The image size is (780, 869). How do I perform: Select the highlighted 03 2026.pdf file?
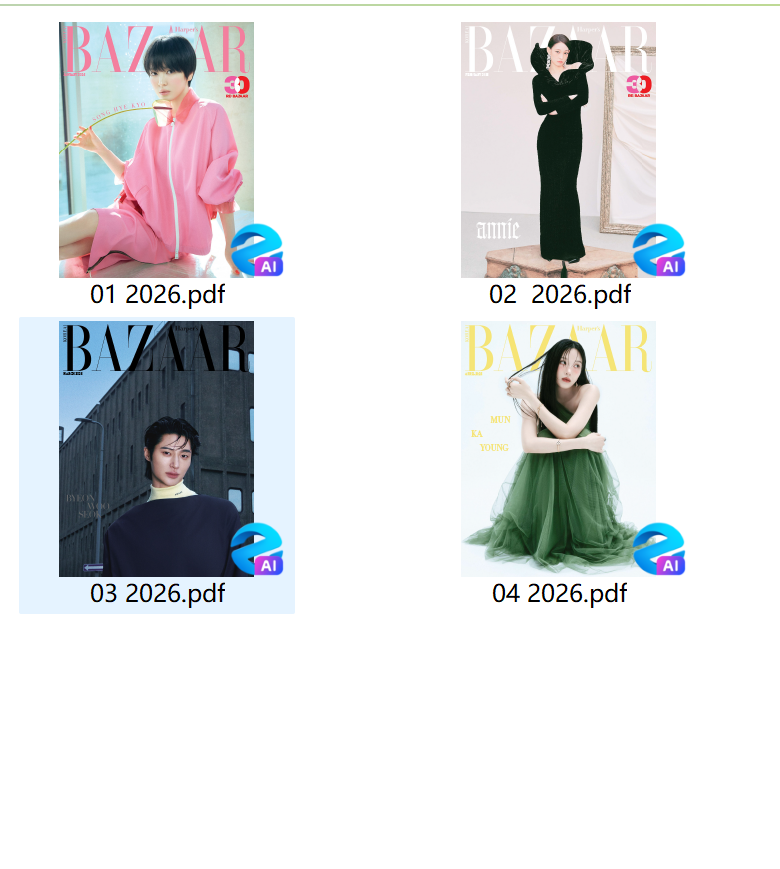(156, 449)
